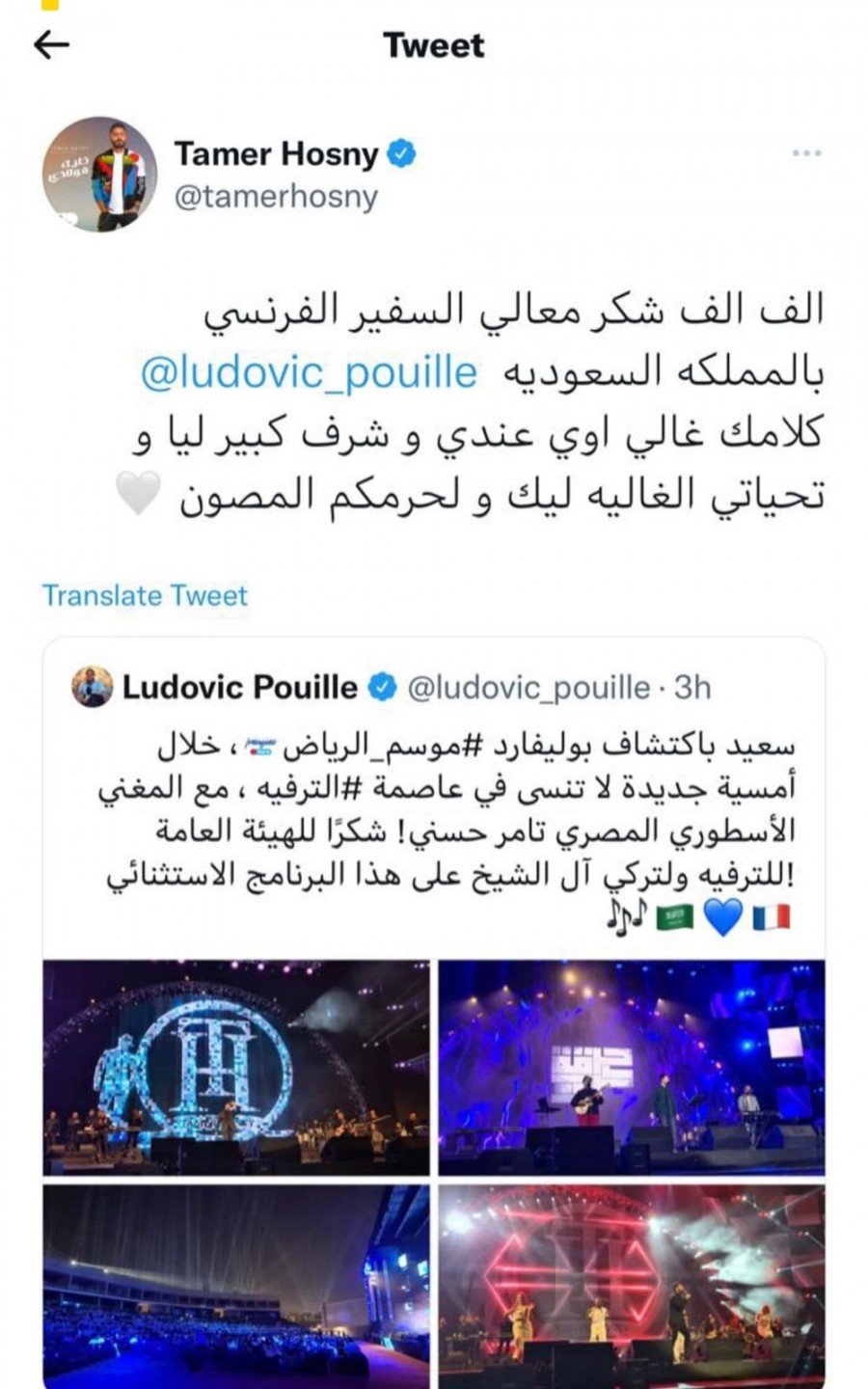Tap the @ludovic_pouille mention in the tweet
This screenshot has height=1389, width=868.
[x=309, y=373]
